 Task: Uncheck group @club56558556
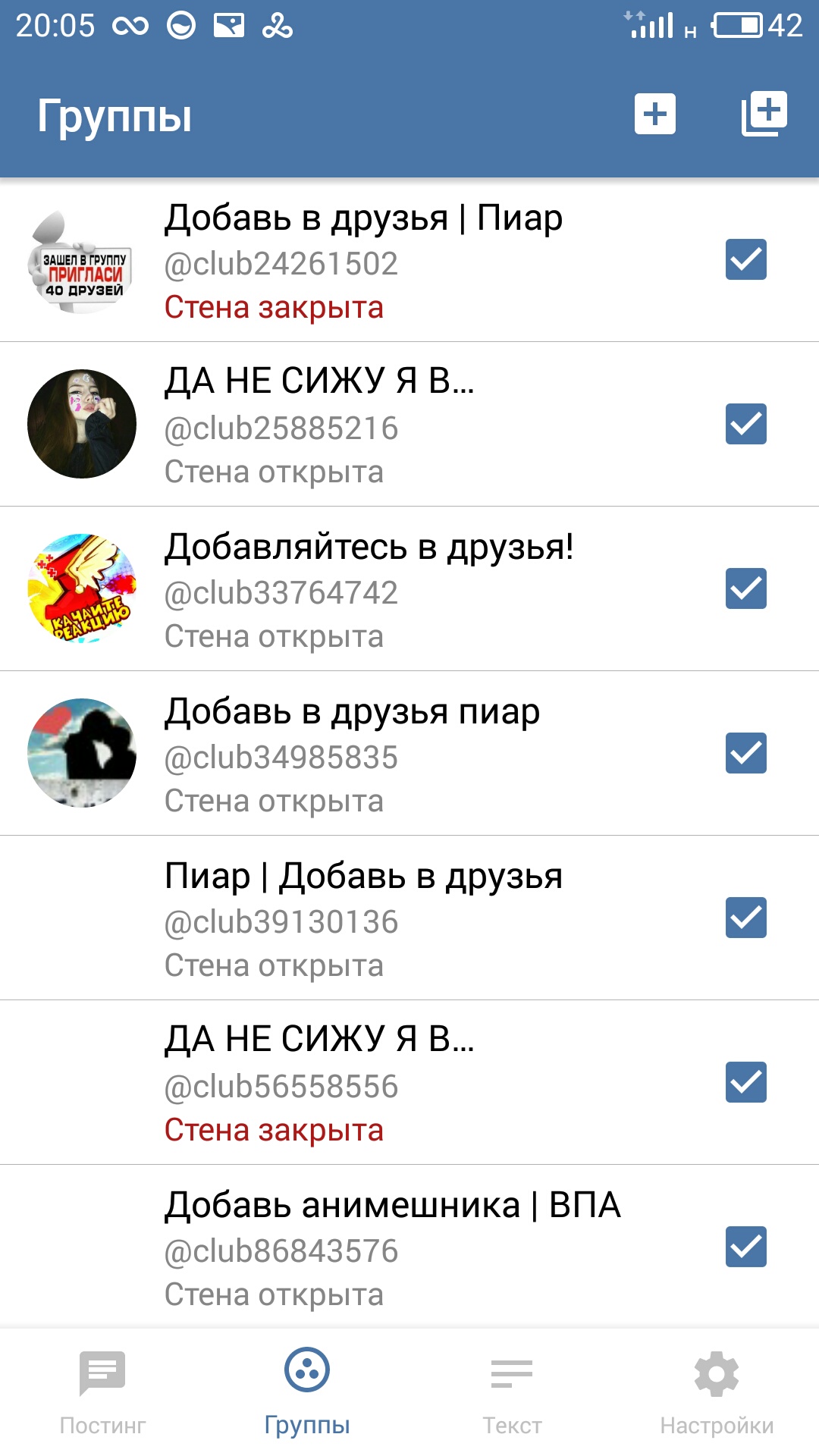tap(746, 1082)
